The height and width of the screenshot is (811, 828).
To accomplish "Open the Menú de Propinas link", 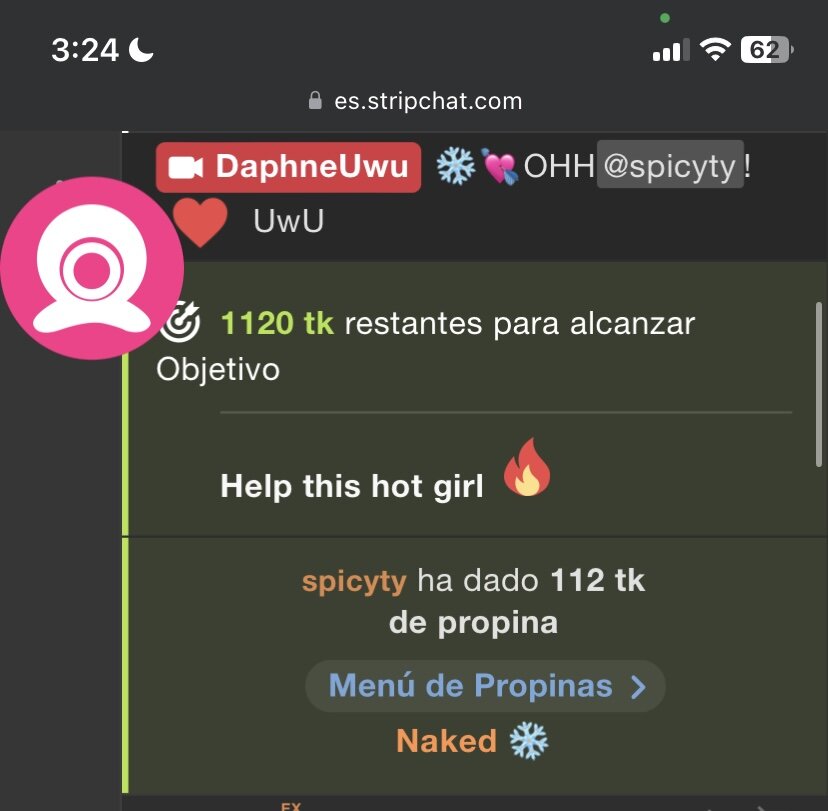I will [x=485, y=686].
